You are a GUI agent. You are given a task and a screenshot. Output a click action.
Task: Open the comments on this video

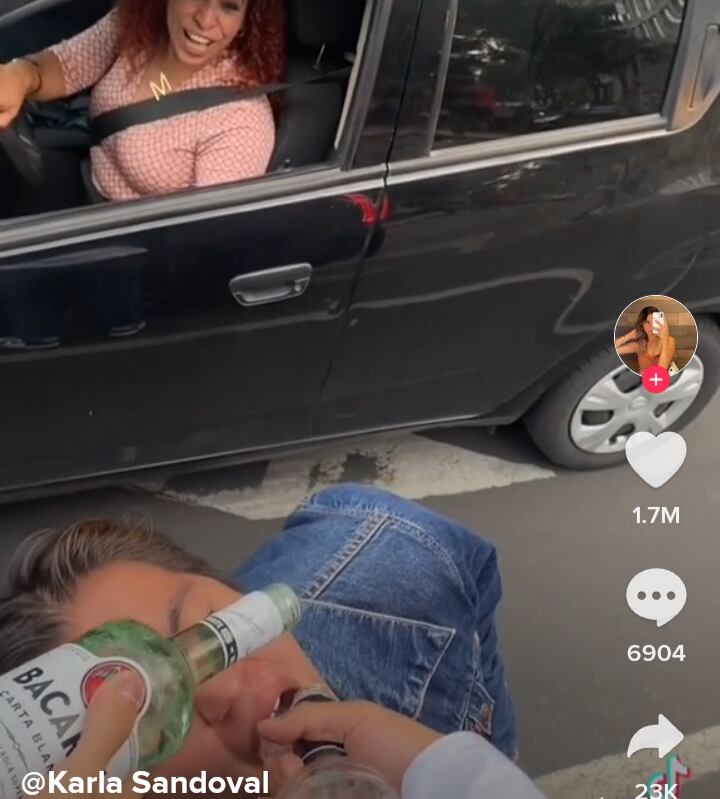pyautogui.click(x=656, y=597)
